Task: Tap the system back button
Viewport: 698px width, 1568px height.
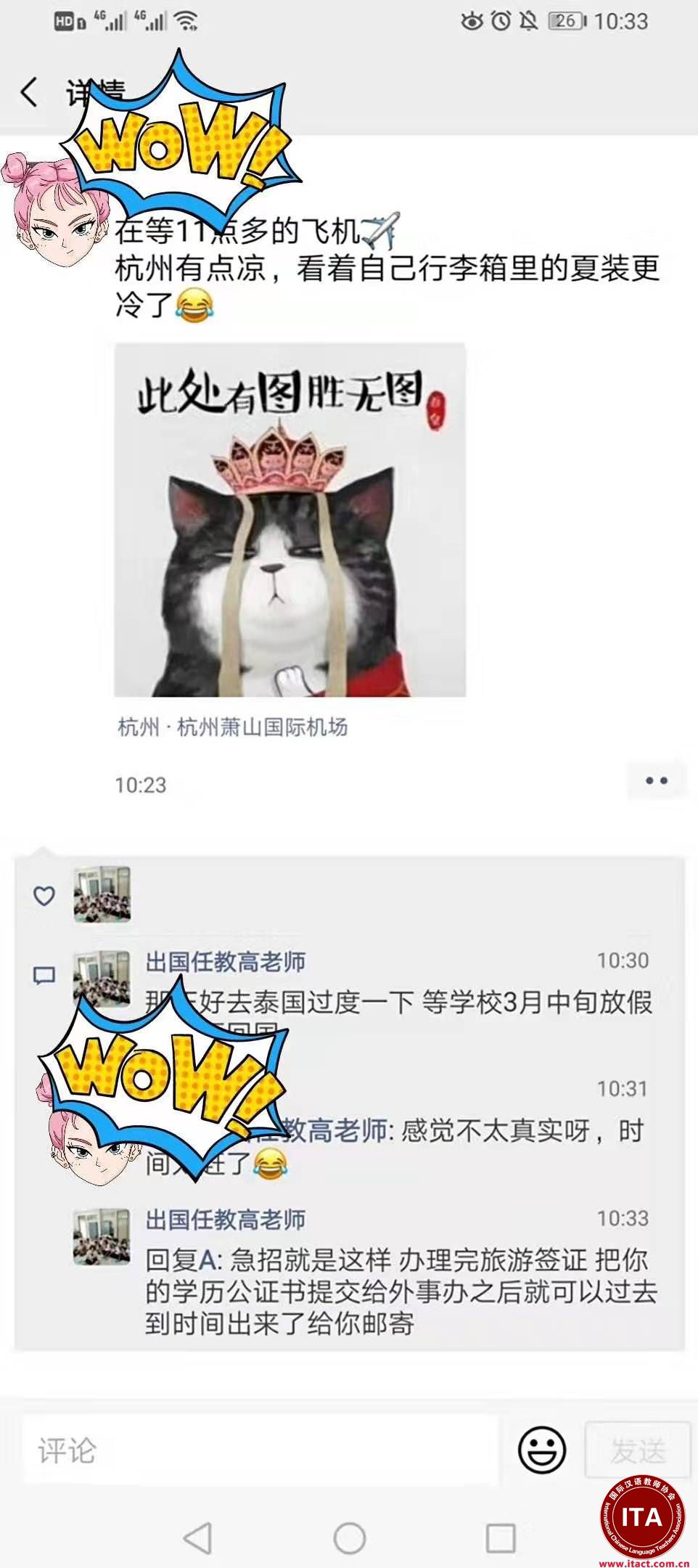Action: click(197, 1538)
